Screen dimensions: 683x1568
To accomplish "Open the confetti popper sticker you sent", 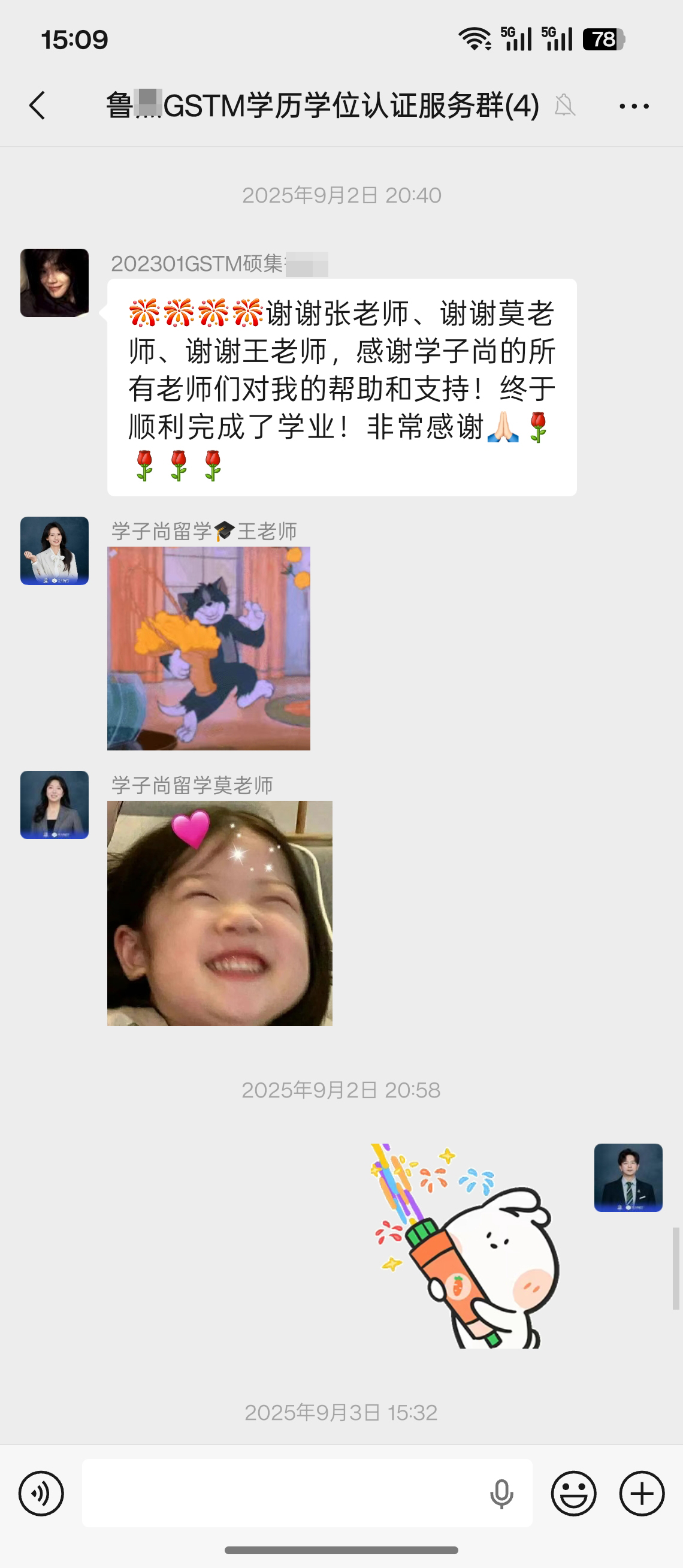I will 466,1246.
